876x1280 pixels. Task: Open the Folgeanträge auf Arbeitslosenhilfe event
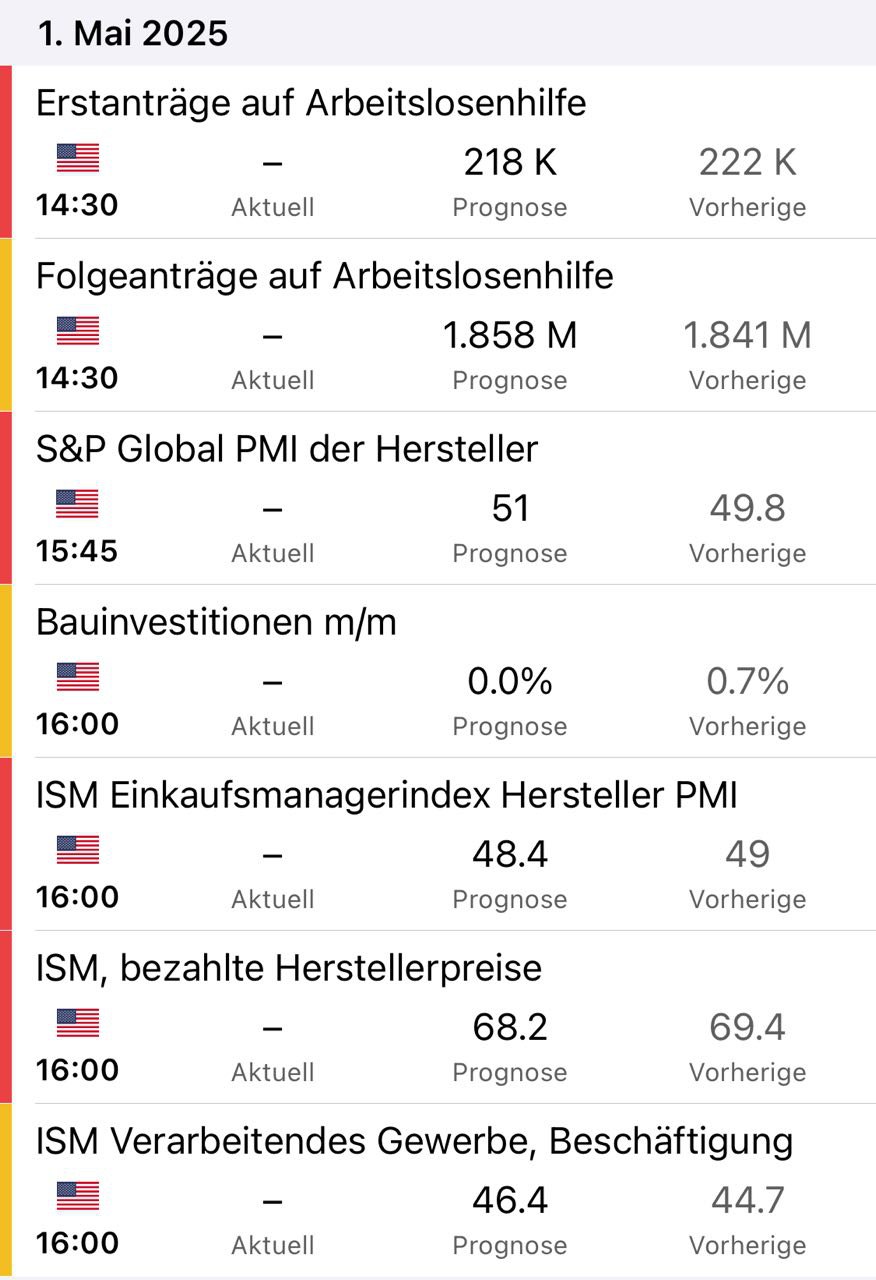pos(325,276)
